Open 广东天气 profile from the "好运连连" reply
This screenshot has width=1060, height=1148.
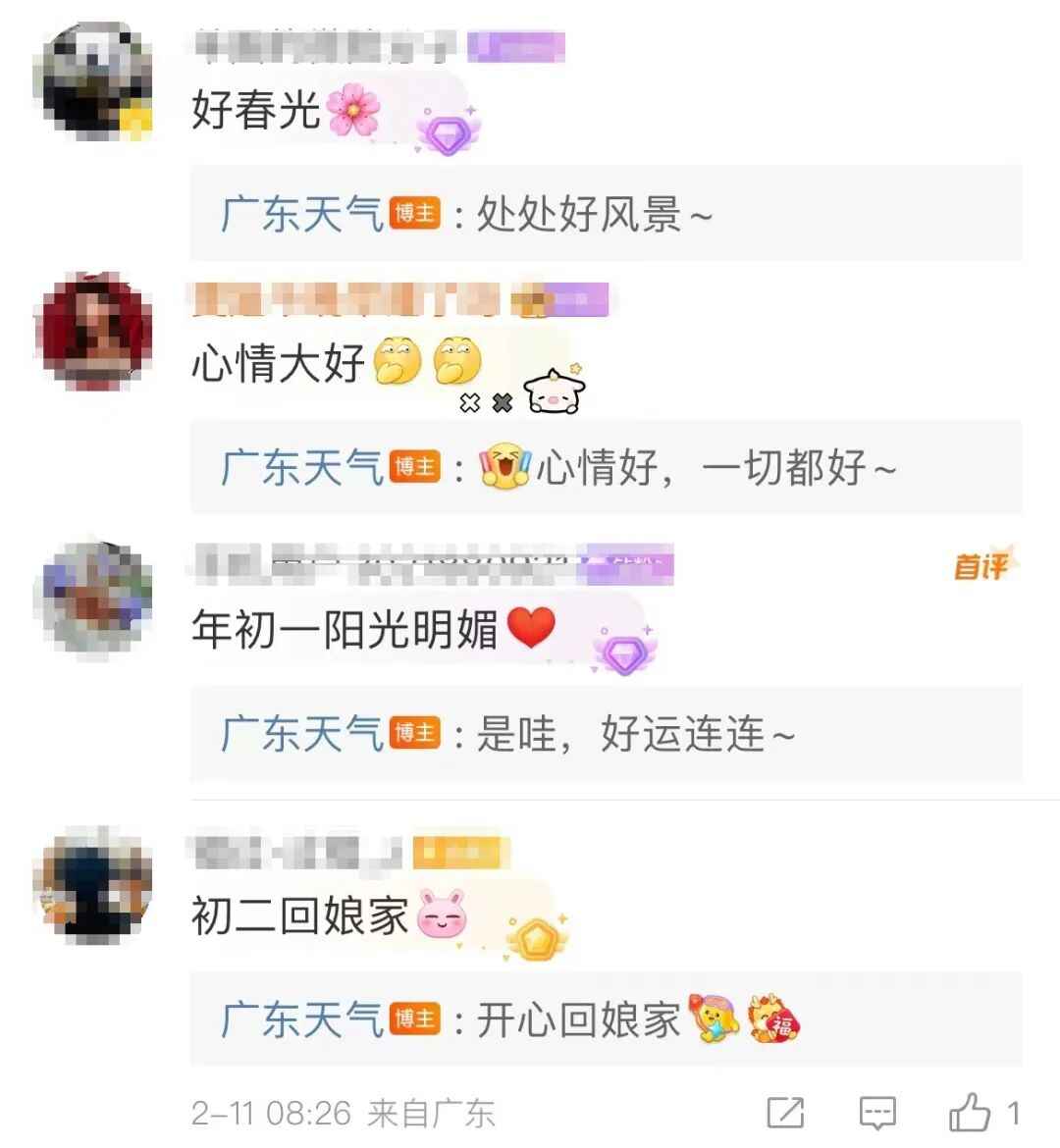(301, 734)
